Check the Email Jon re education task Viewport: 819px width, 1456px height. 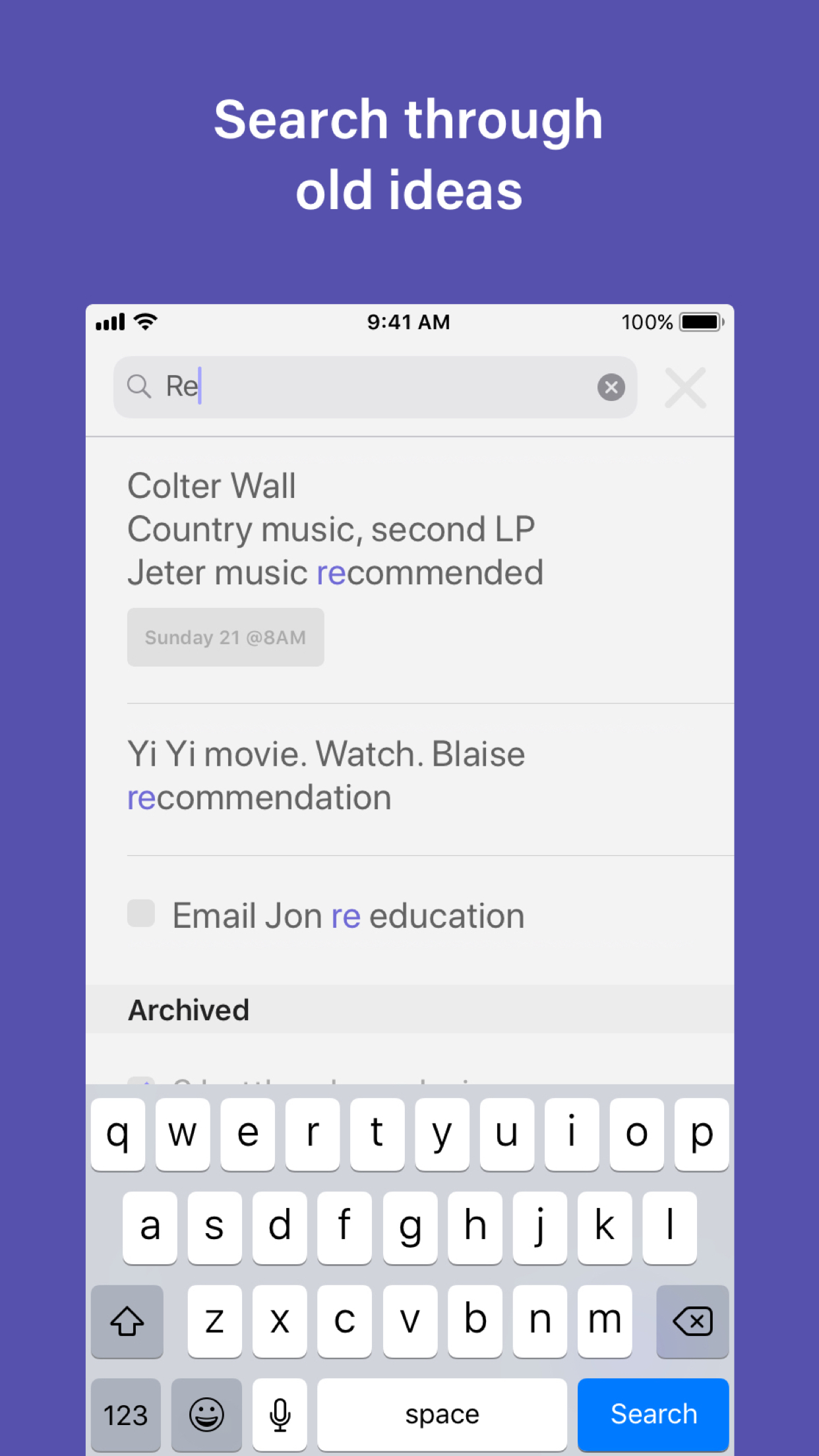click(140, 915)
